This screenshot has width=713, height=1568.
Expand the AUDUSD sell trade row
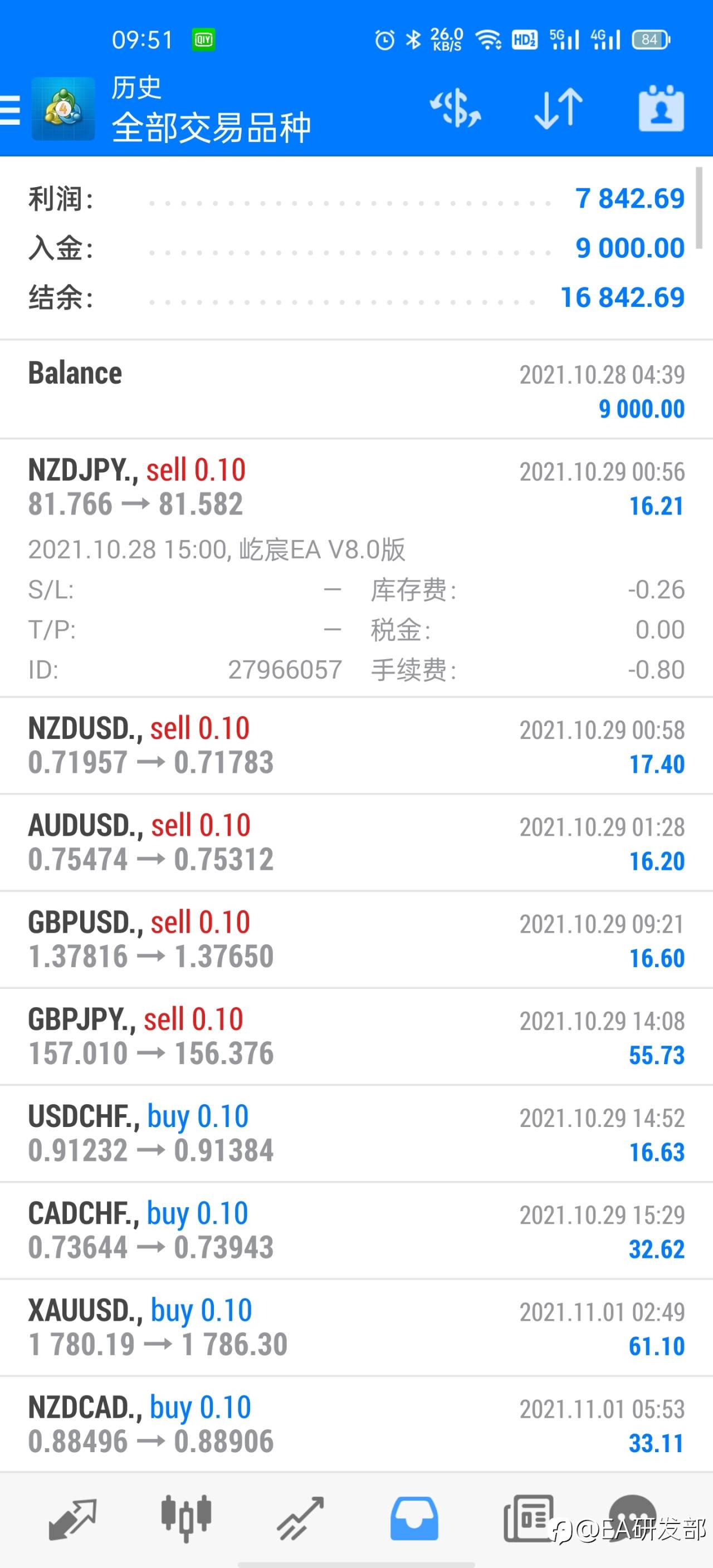tap(356, 842)
